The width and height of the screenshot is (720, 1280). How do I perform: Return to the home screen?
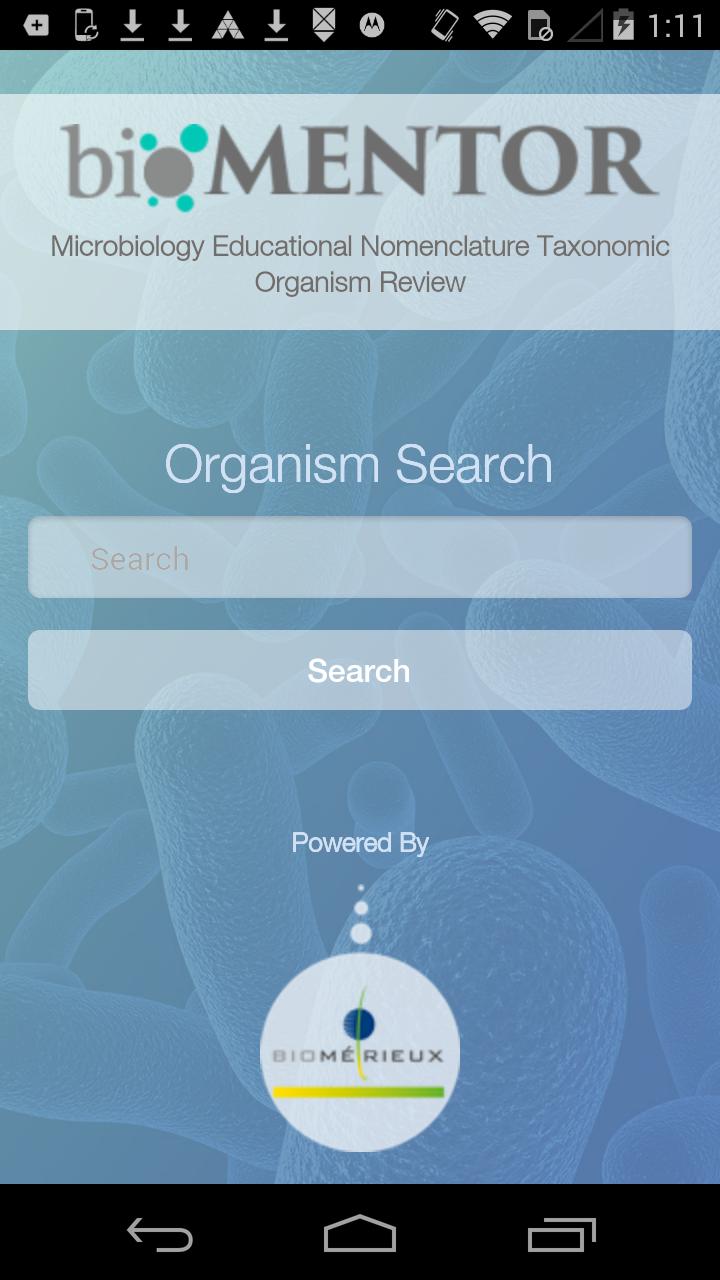point(360,1235)
